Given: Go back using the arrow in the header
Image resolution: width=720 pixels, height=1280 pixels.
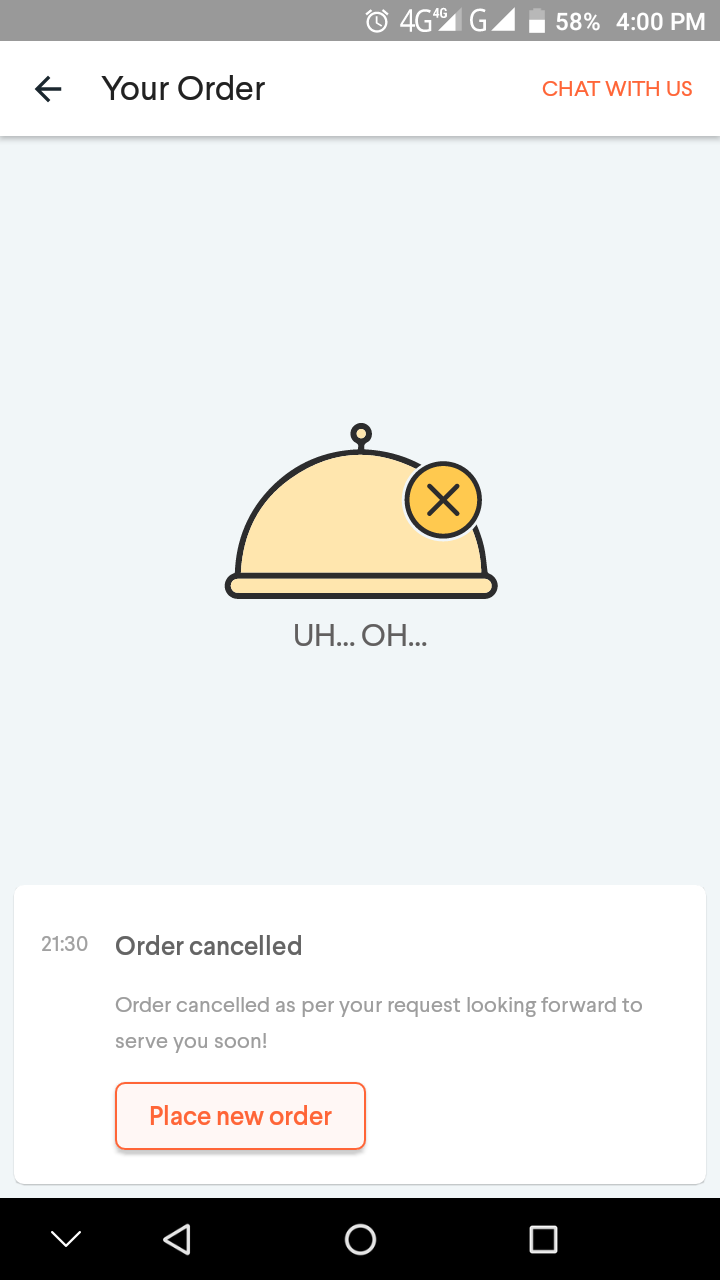Looking at the screenshot, I should [48, 89].
